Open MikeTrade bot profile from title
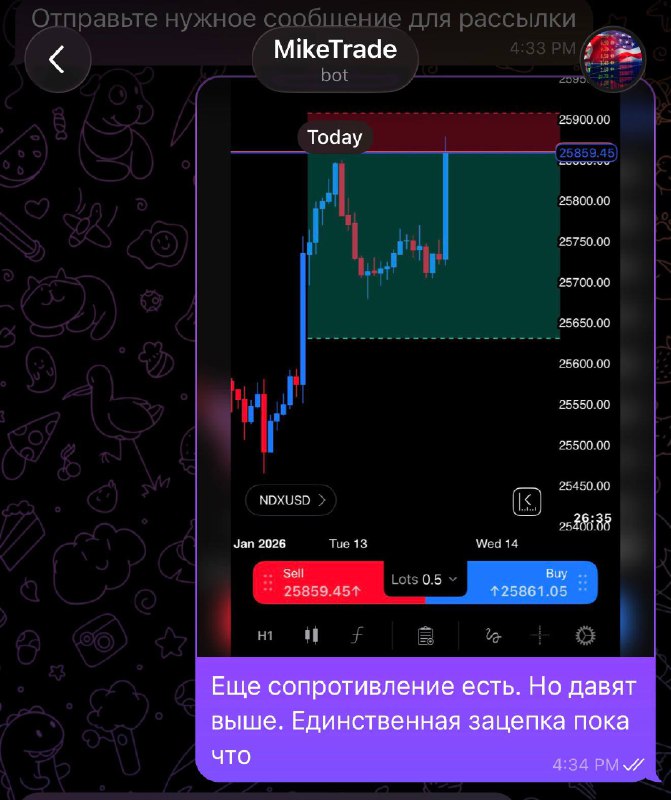 point(335,60)
